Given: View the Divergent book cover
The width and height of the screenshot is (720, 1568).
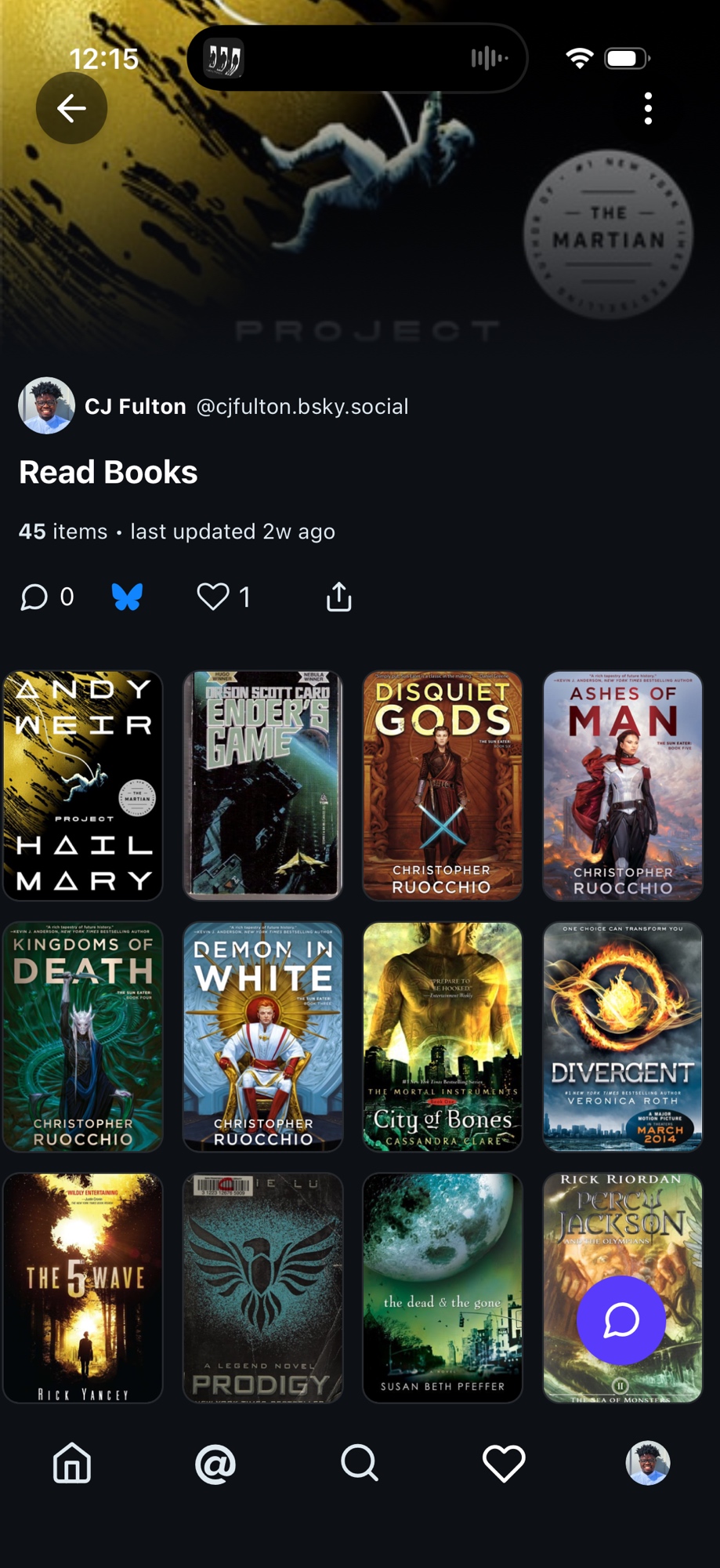Looking at the screenshot, I should point(623,1036).
